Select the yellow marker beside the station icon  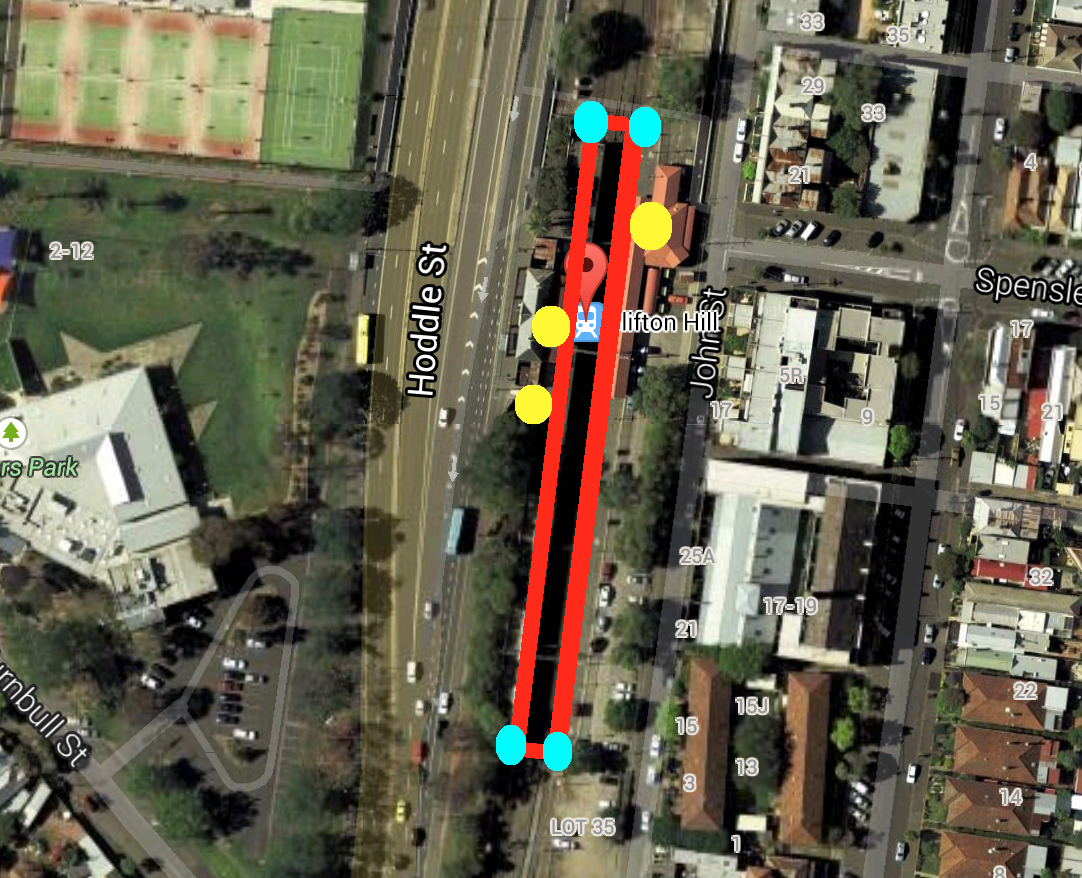point(550,326)
